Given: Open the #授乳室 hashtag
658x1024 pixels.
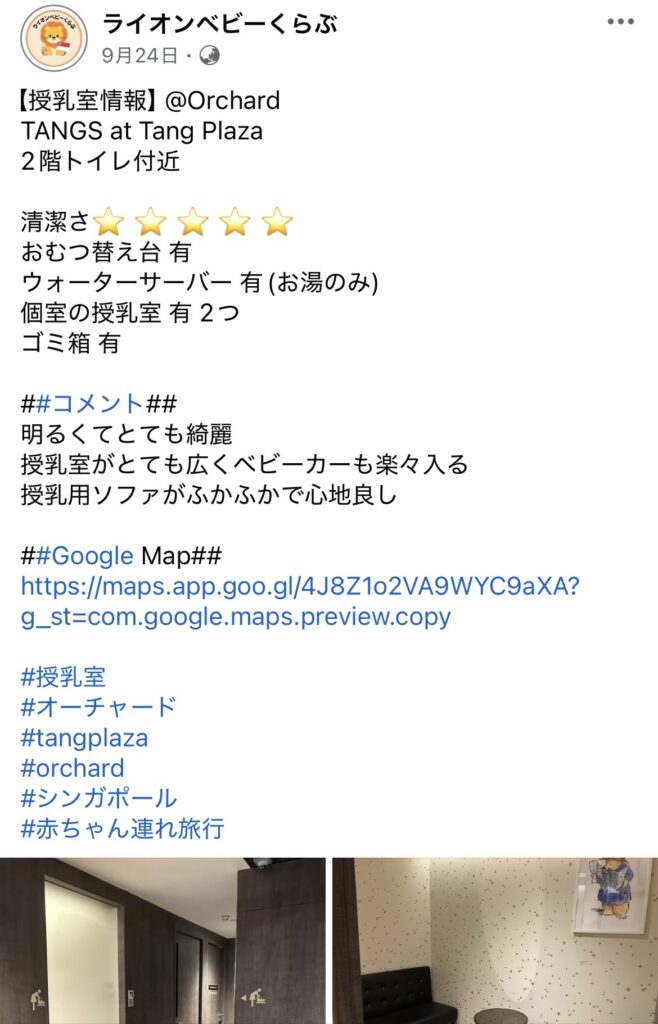Looking at the screenshot, I should coord(63,677).
